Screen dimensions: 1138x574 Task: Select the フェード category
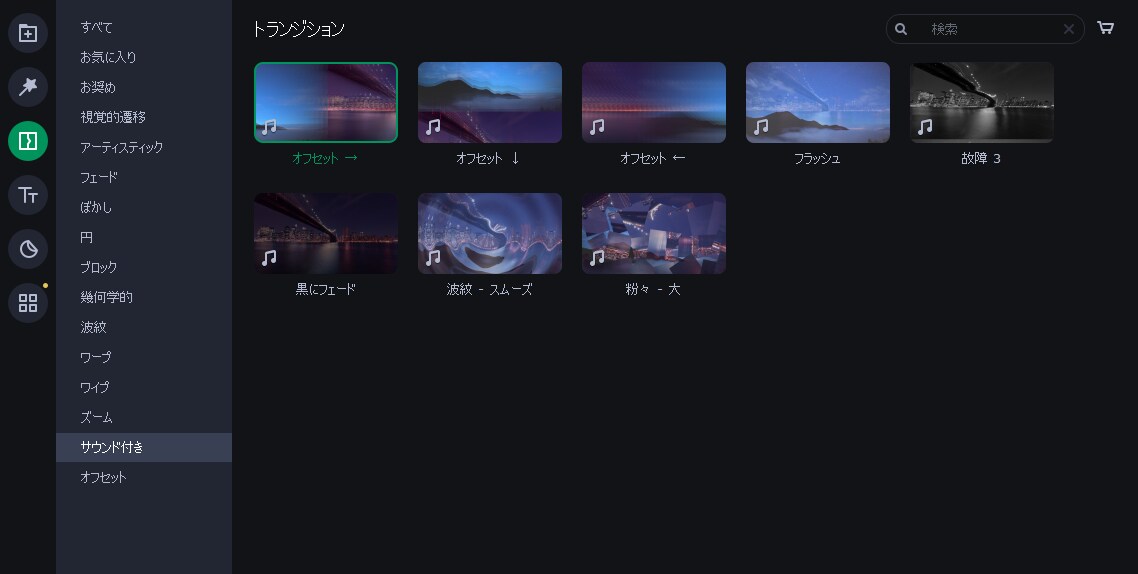point(99,177)
